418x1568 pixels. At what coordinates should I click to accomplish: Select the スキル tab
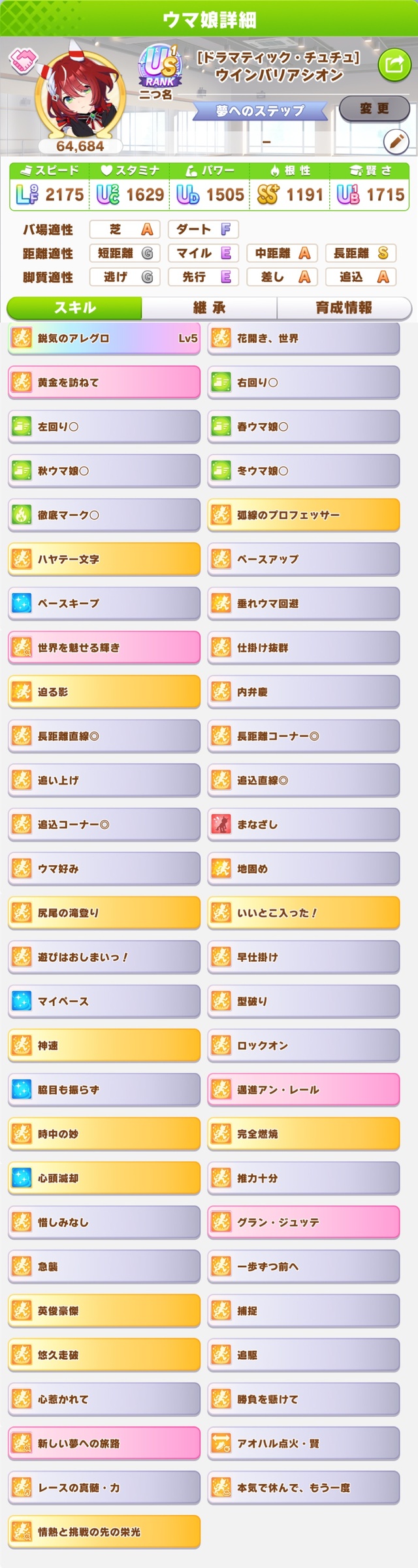pos(74,307)
